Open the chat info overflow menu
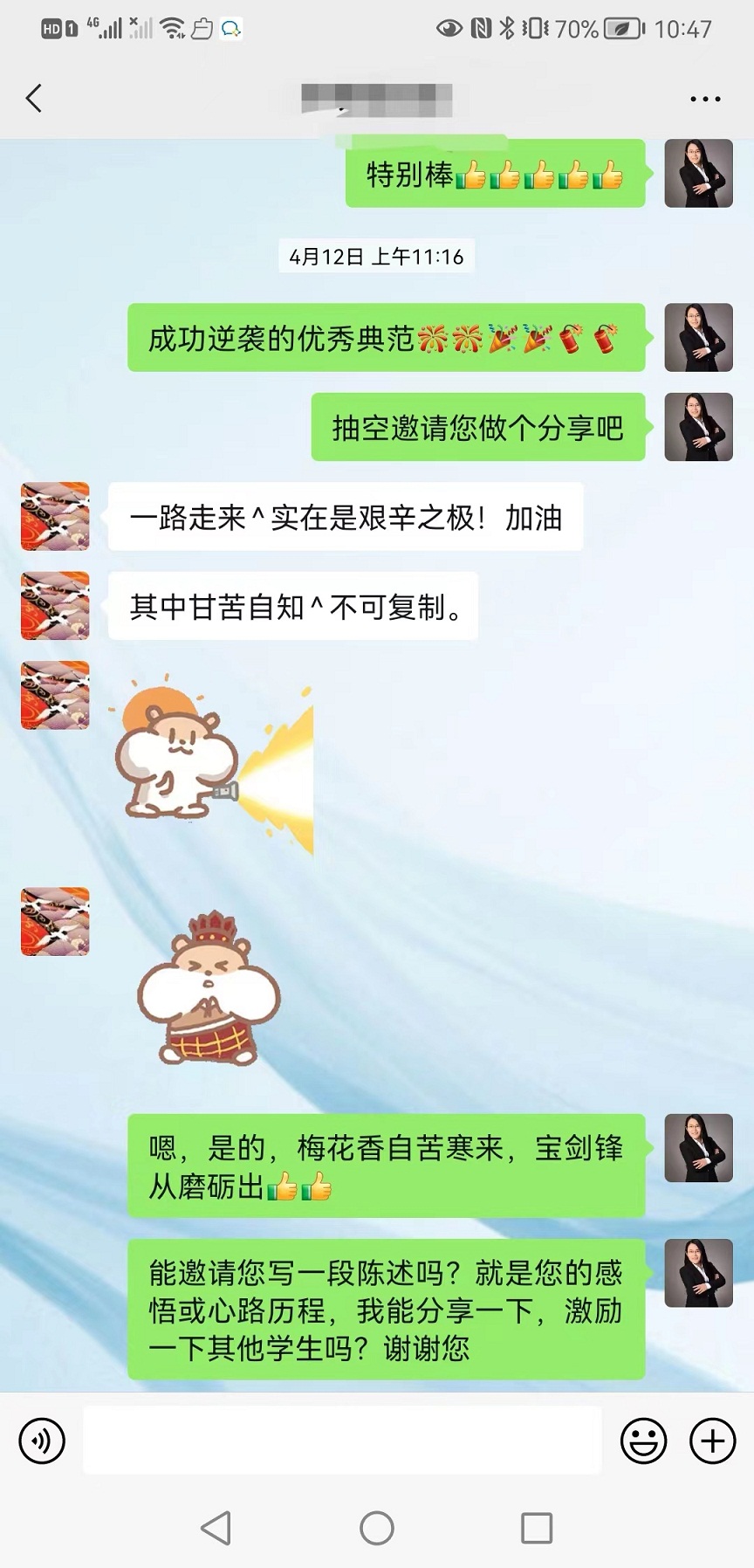This screenshot has width=754, height=1568. [705, 99]
